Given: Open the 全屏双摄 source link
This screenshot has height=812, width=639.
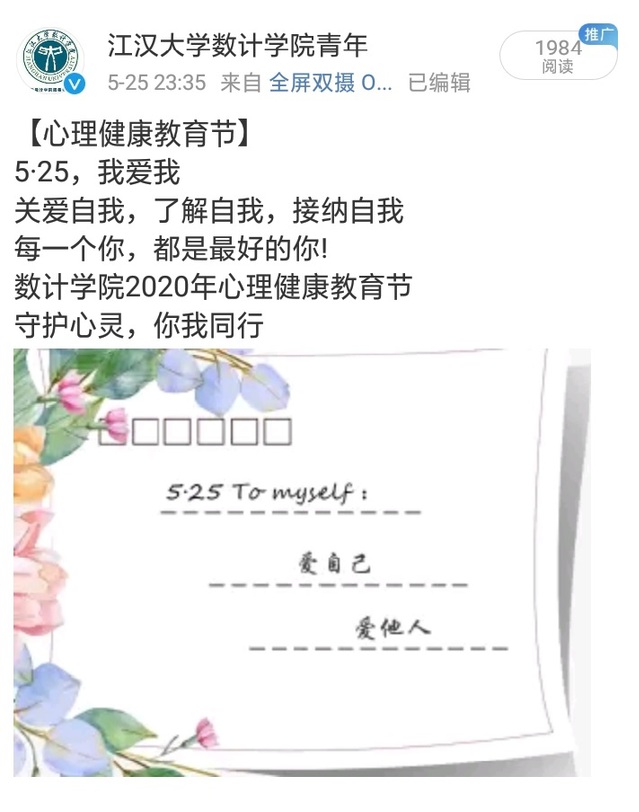Looking at the screenshot, I should pos(330,83).
